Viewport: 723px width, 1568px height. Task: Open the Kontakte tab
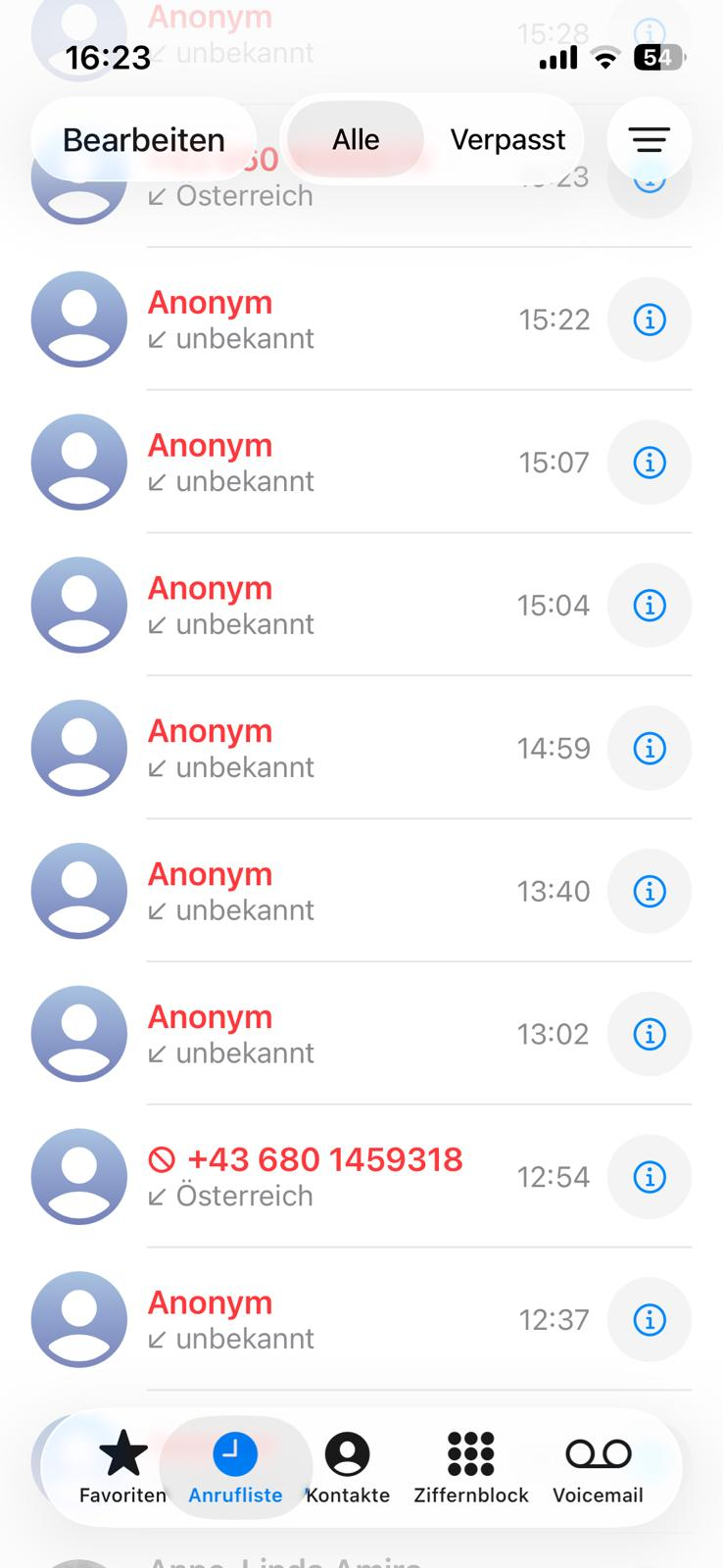pos(347,1466)
